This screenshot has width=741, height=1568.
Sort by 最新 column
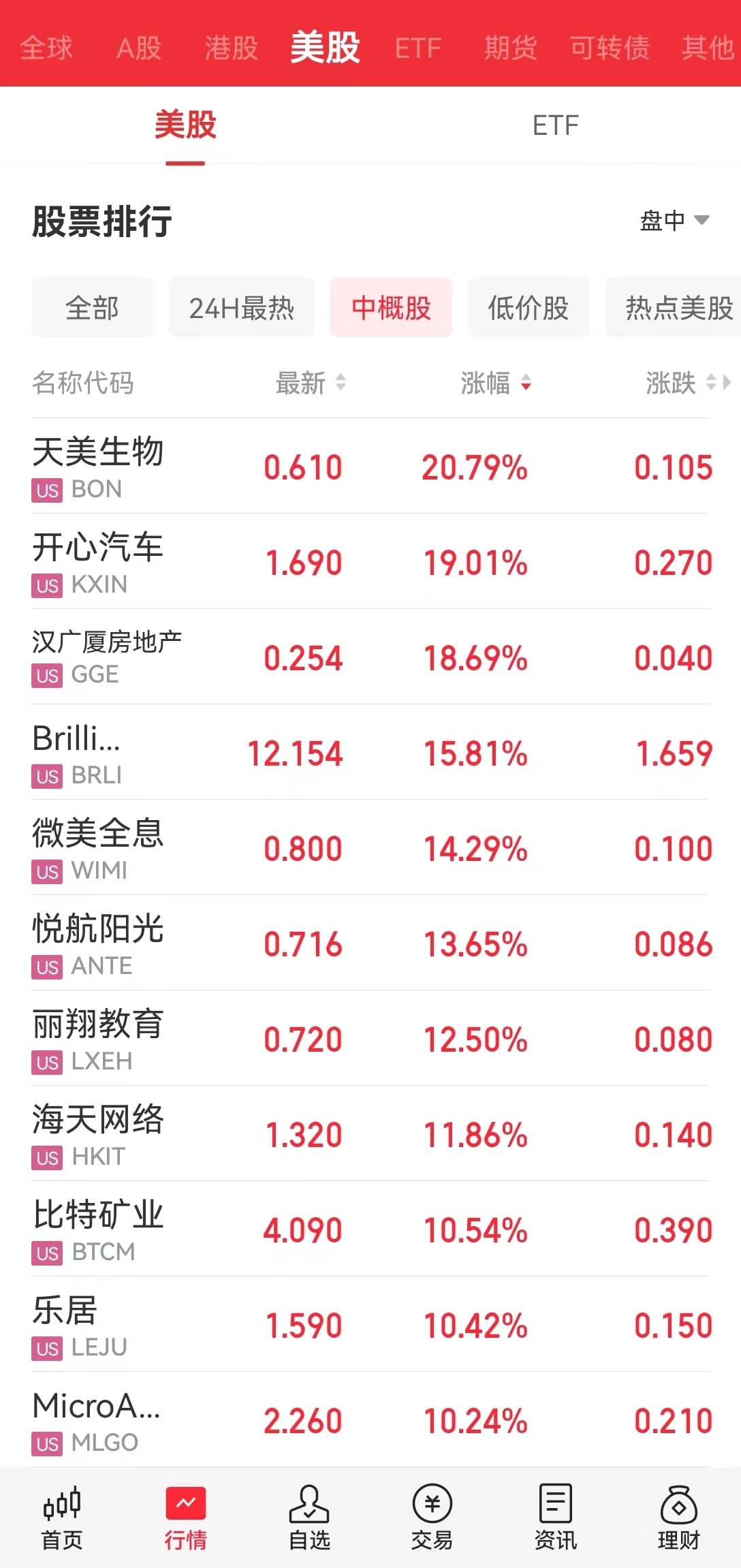click(x=311, y=383)
